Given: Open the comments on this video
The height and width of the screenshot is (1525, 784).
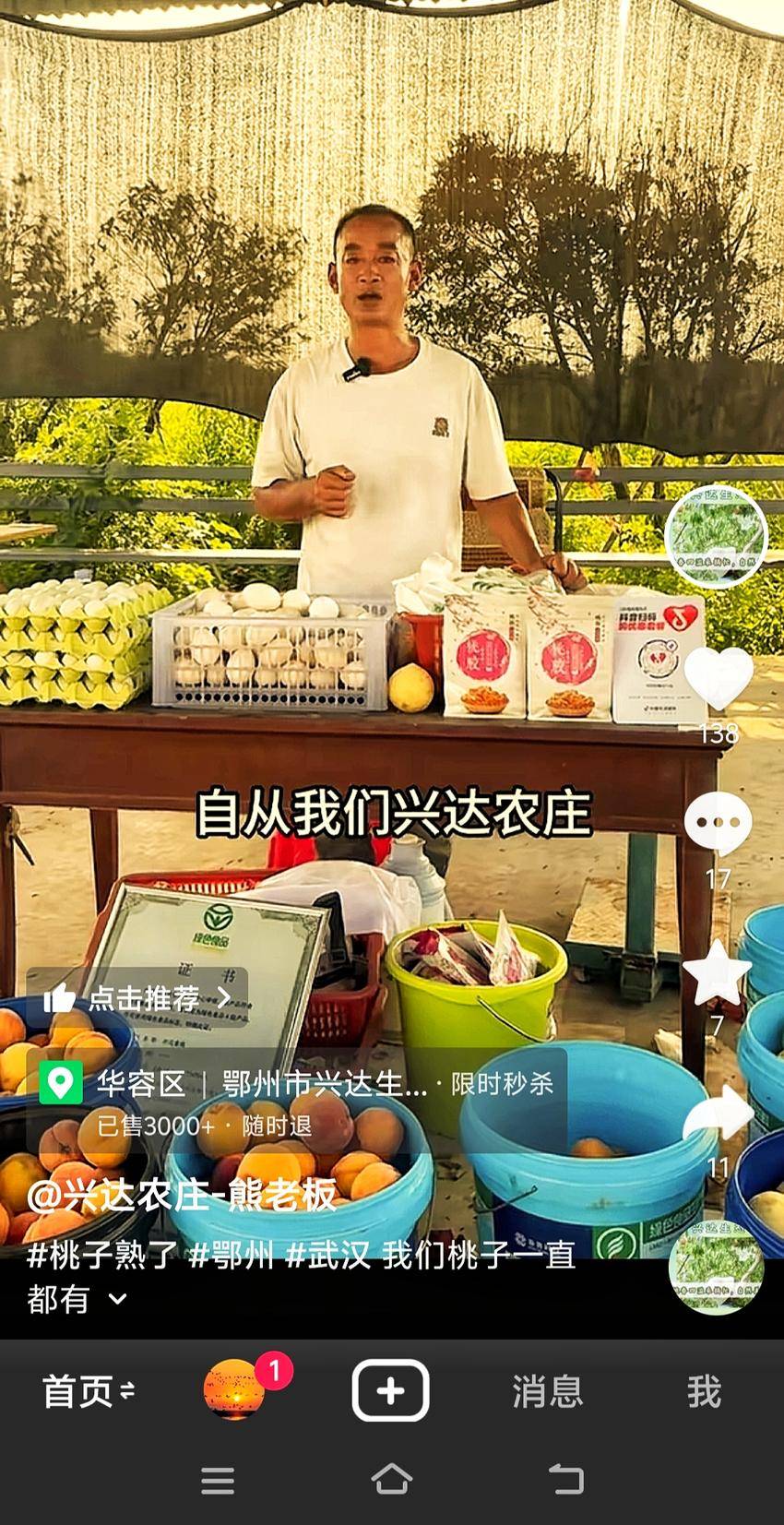Looking at the screenshot, I should (x=718, y=823).
